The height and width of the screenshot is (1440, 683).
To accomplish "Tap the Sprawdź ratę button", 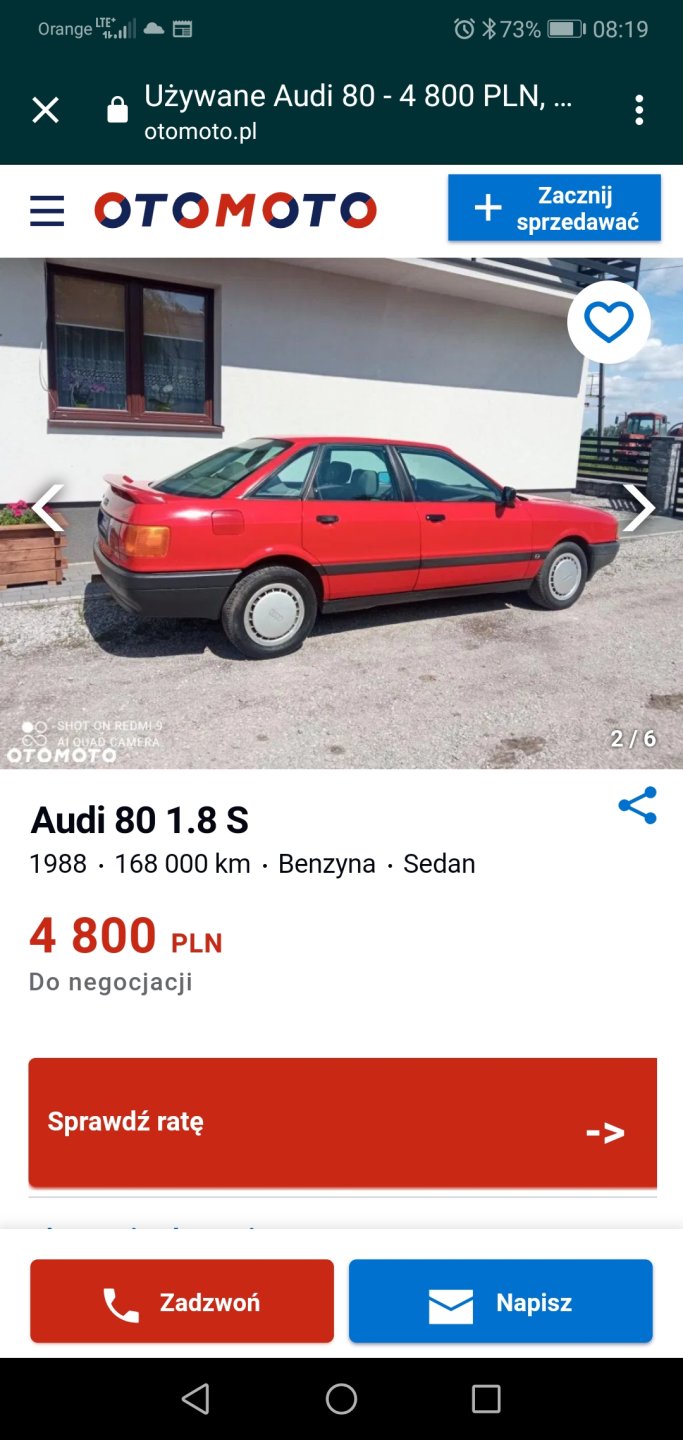I will point(342,1122).
